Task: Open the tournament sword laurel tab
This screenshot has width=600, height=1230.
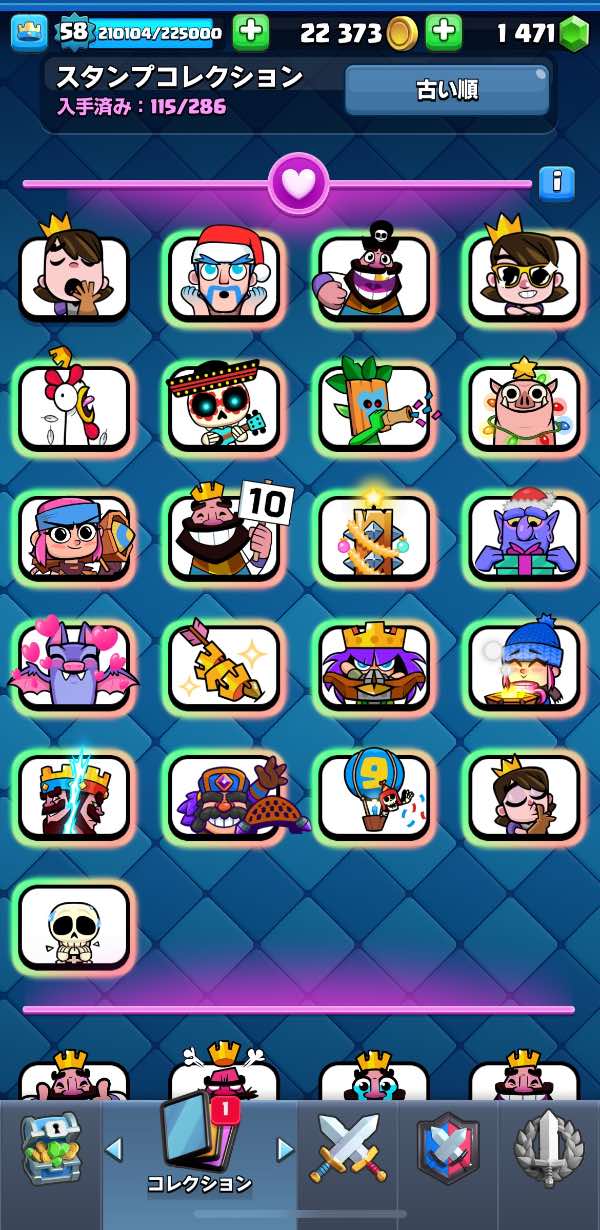Action: coord(548,1150)
